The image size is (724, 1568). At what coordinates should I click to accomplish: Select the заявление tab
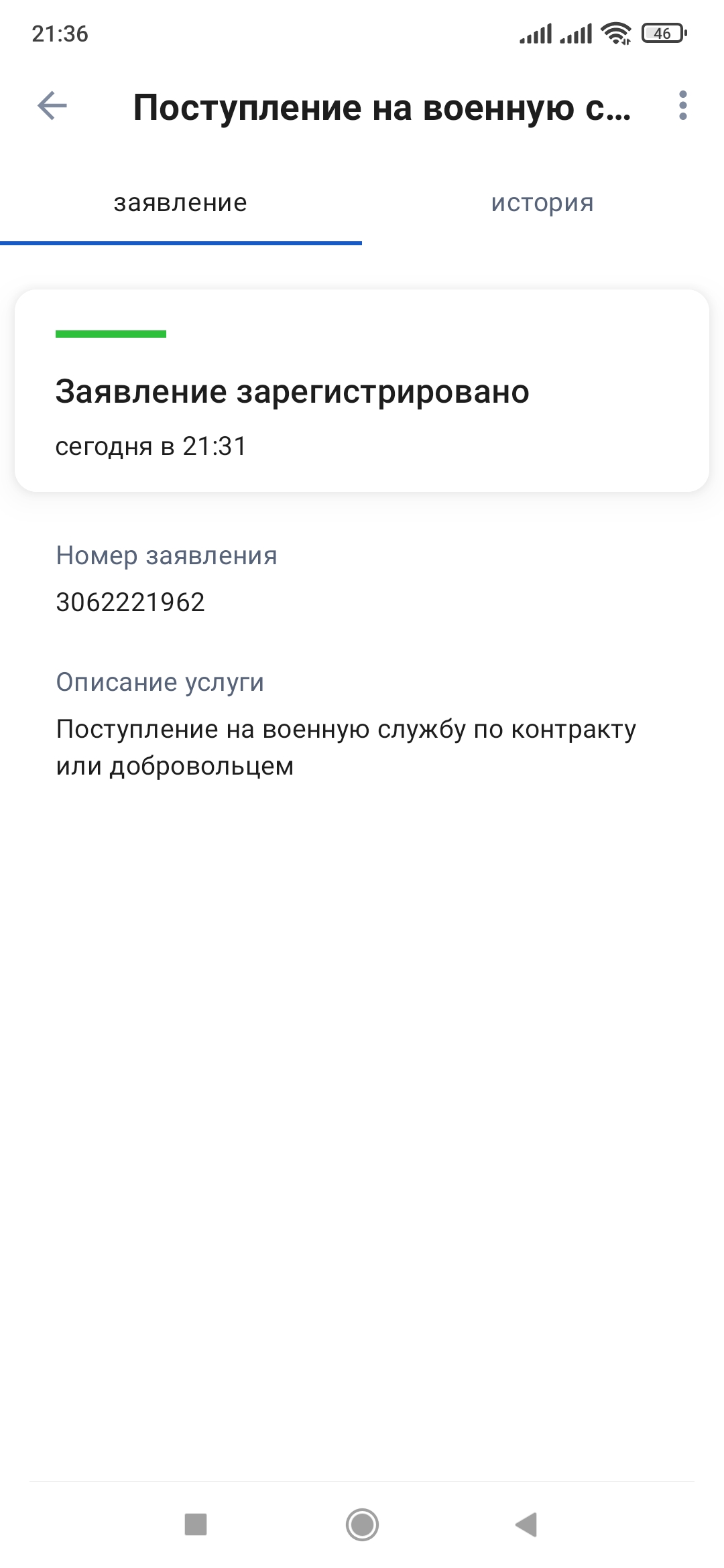coord(181,203)
